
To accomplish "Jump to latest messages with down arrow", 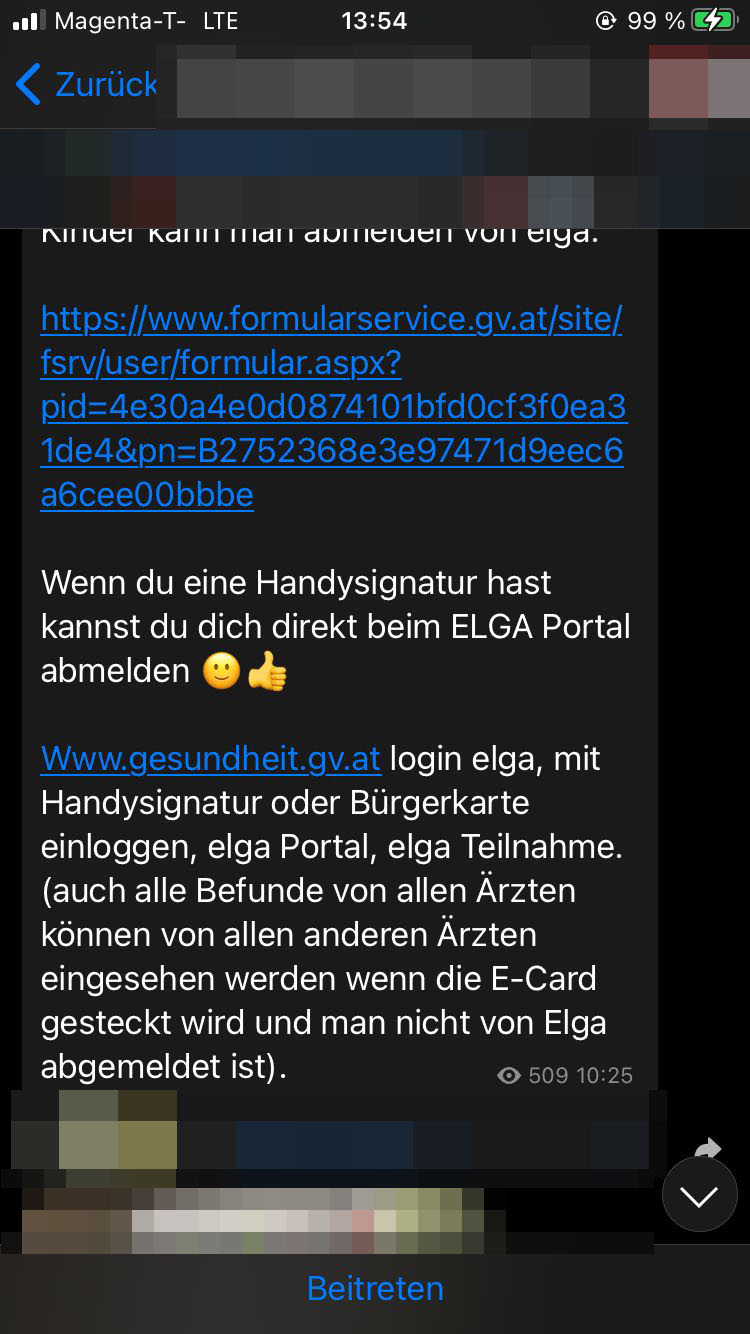I will click(699, 1195).
